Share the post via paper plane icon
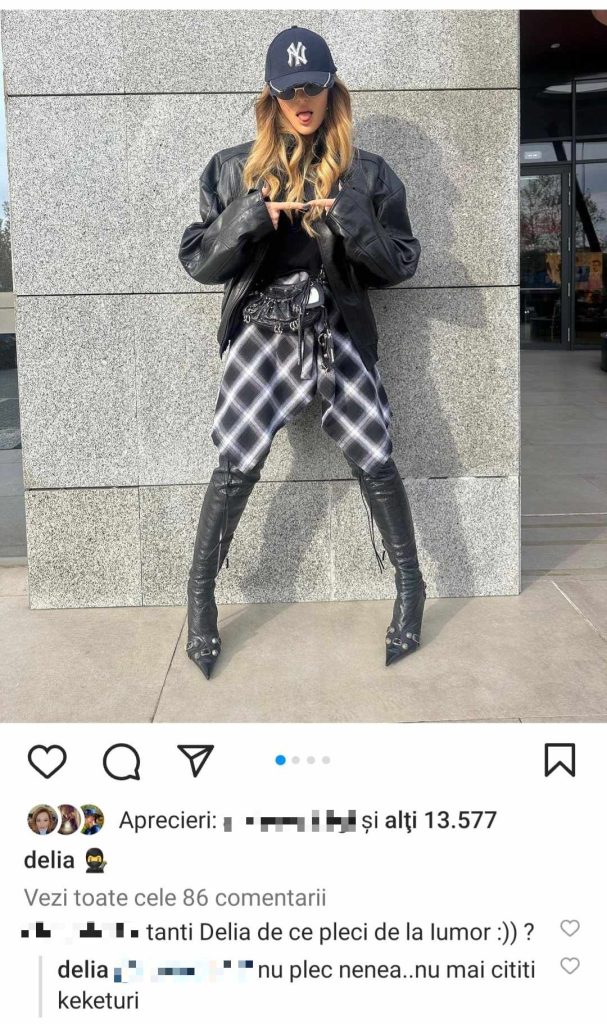Viewport: 607px width, 1024px height. [x=196, y=760]
